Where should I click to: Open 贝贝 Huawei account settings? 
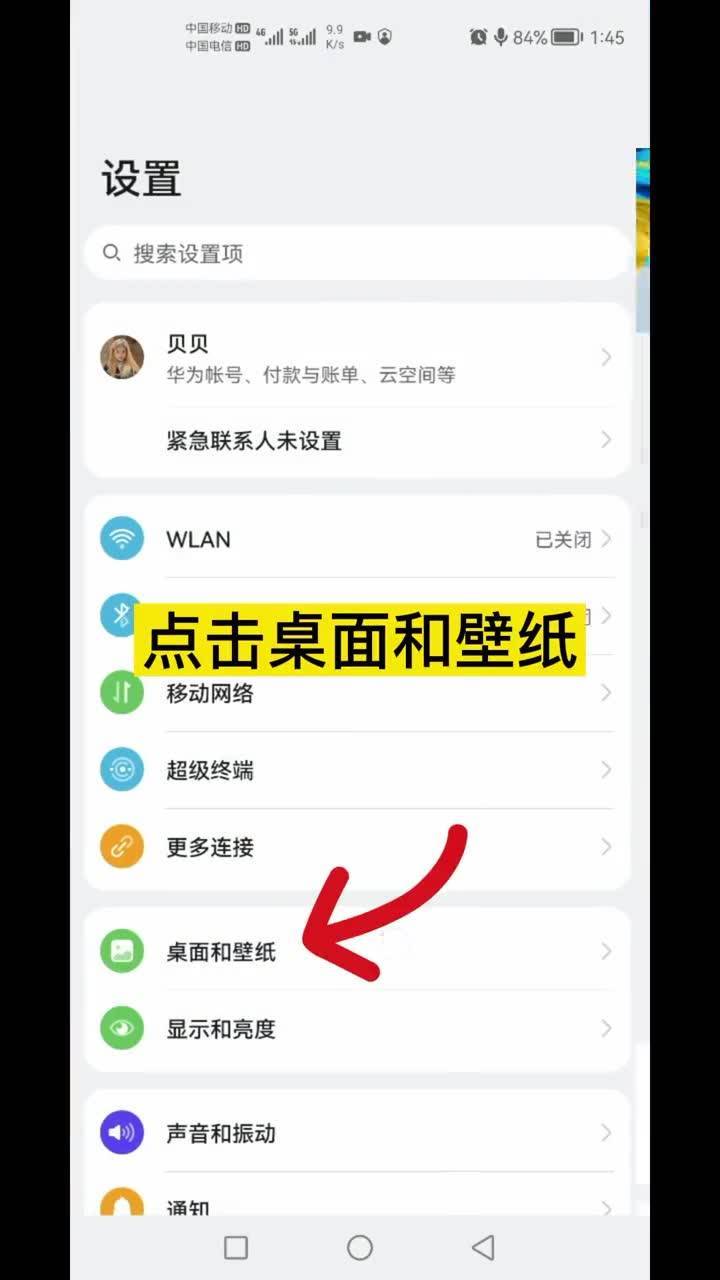[357, 358]
